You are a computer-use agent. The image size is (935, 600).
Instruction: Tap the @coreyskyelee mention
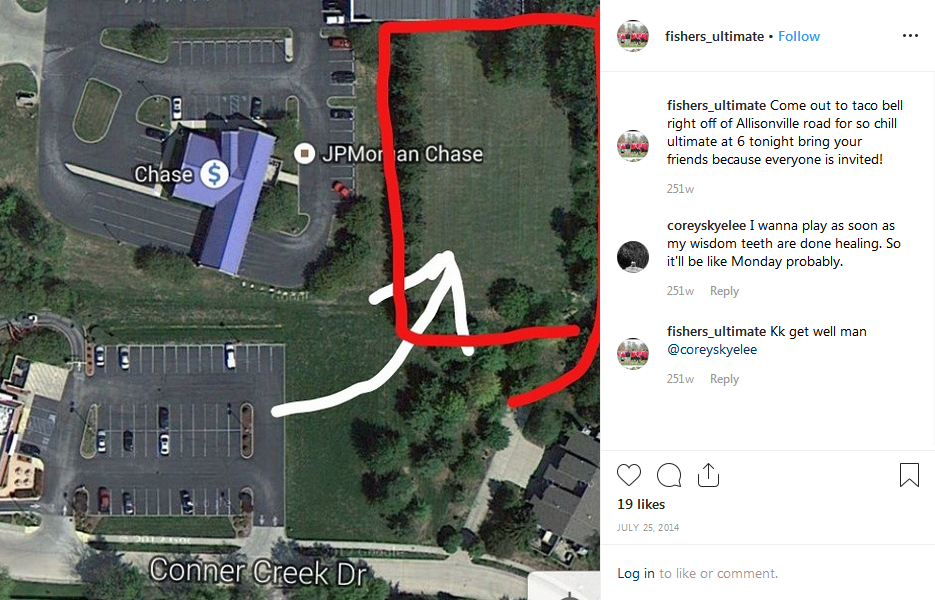pos(712,349)
